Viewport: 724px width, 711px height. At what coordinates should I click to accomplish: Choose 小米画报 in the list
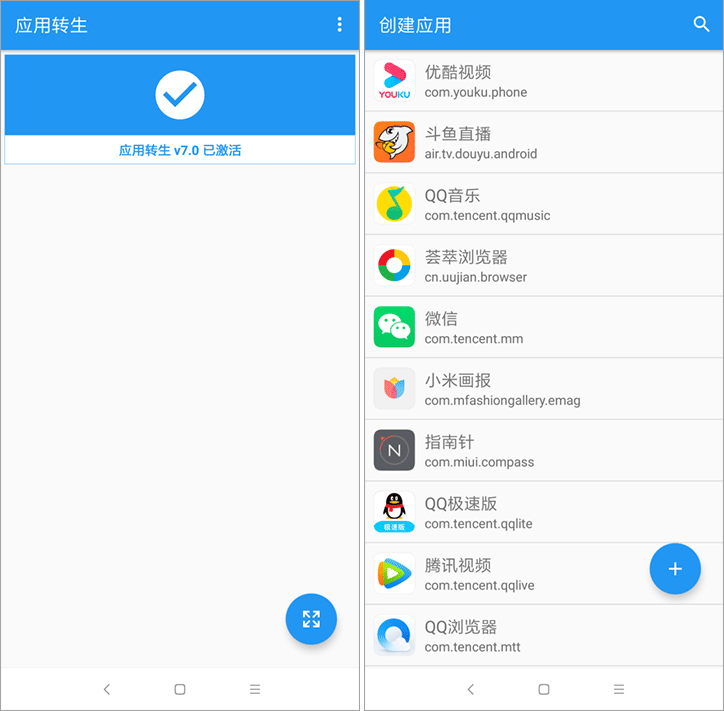[x=500, y=389]
